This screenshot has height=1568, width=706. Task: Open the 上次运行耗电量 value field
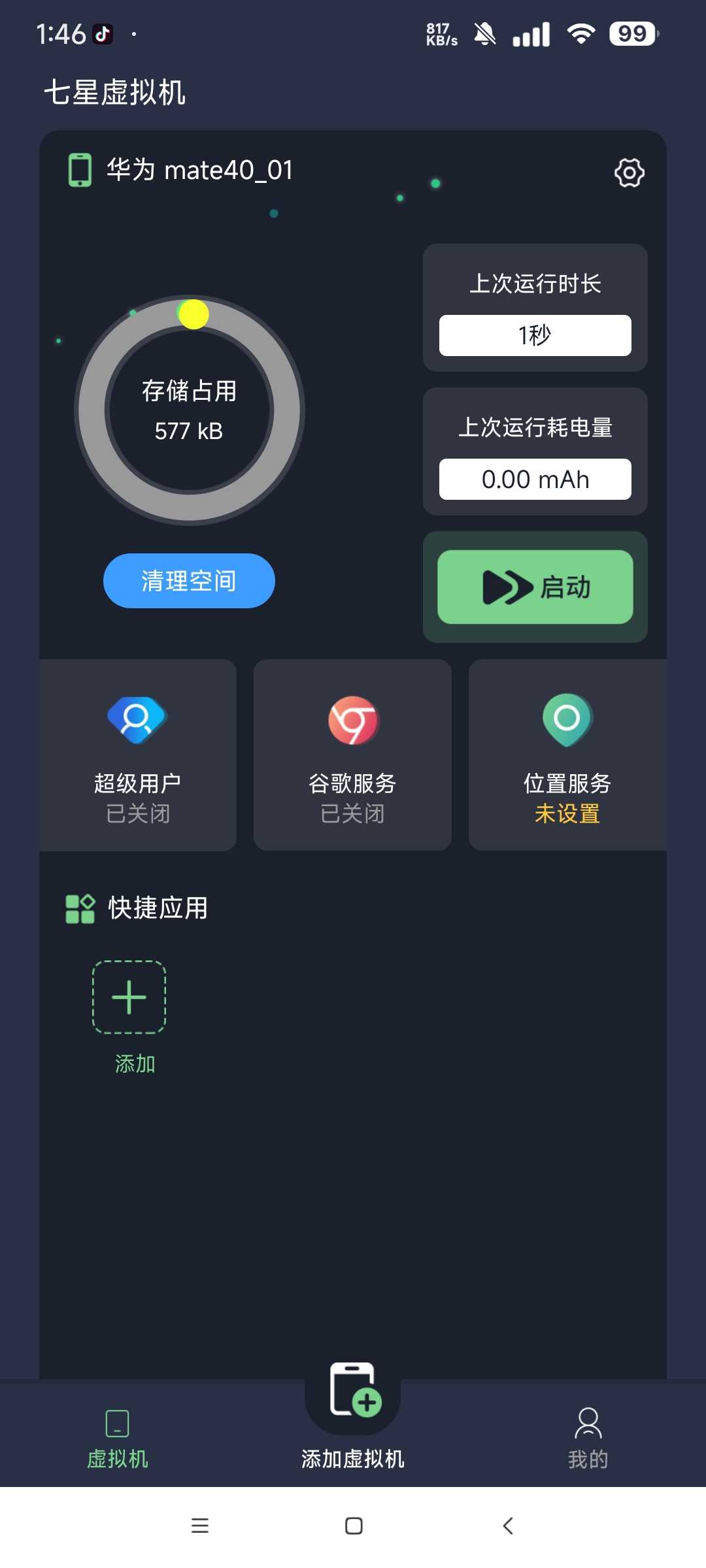click(x=535, y=479)
